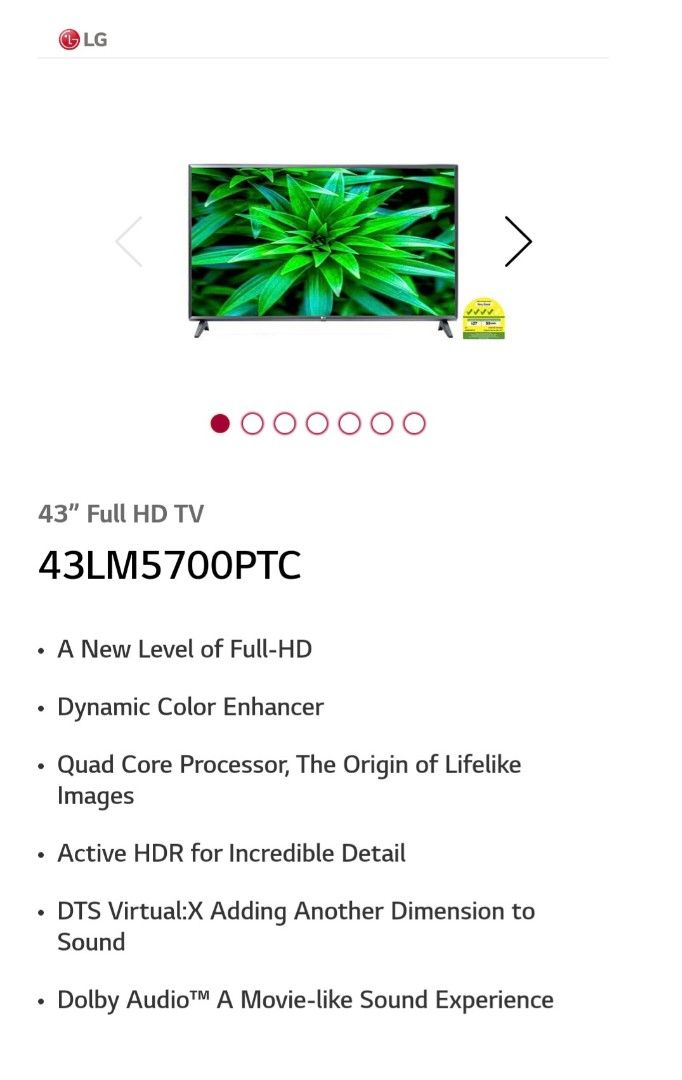Jump to the second carousel image dot
Screen dimensions: 682x1080
point(252,424)
